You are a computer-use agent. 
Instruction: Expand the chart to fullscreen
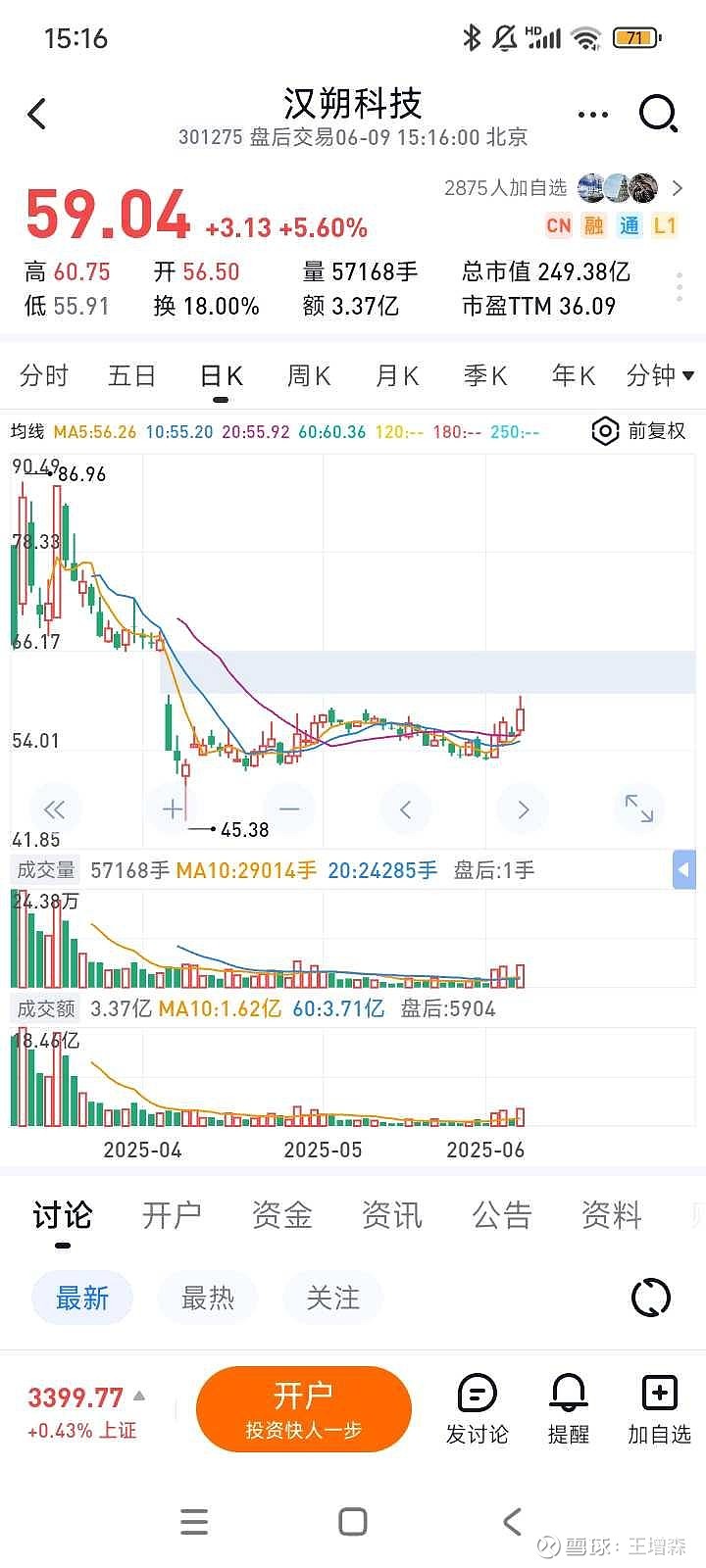click(639, 808)
